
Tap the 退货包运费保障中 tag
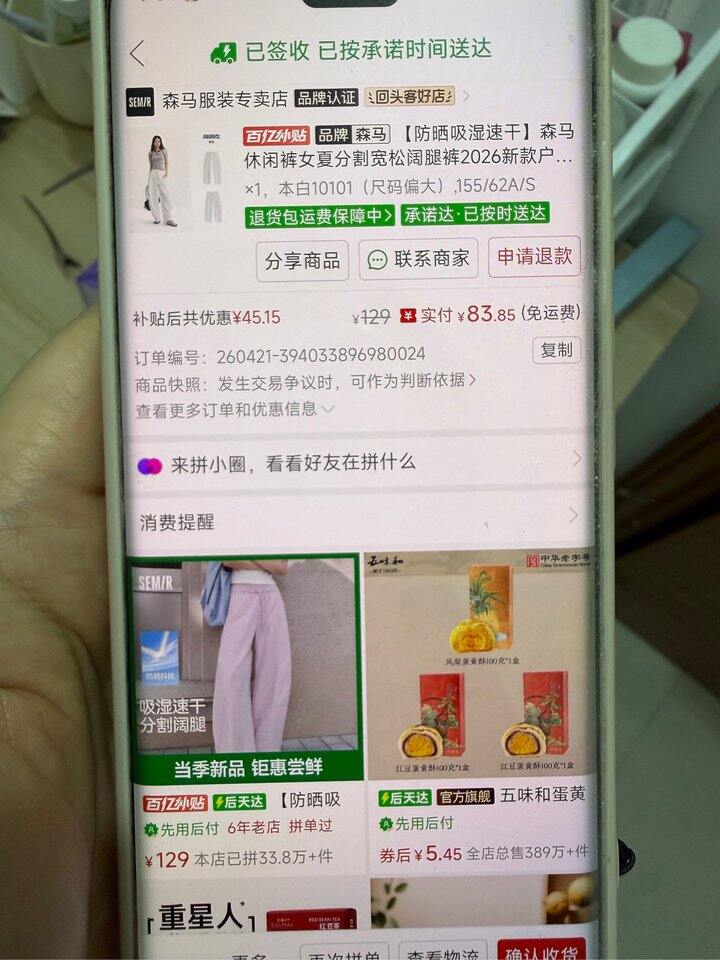tap(320, 216)
